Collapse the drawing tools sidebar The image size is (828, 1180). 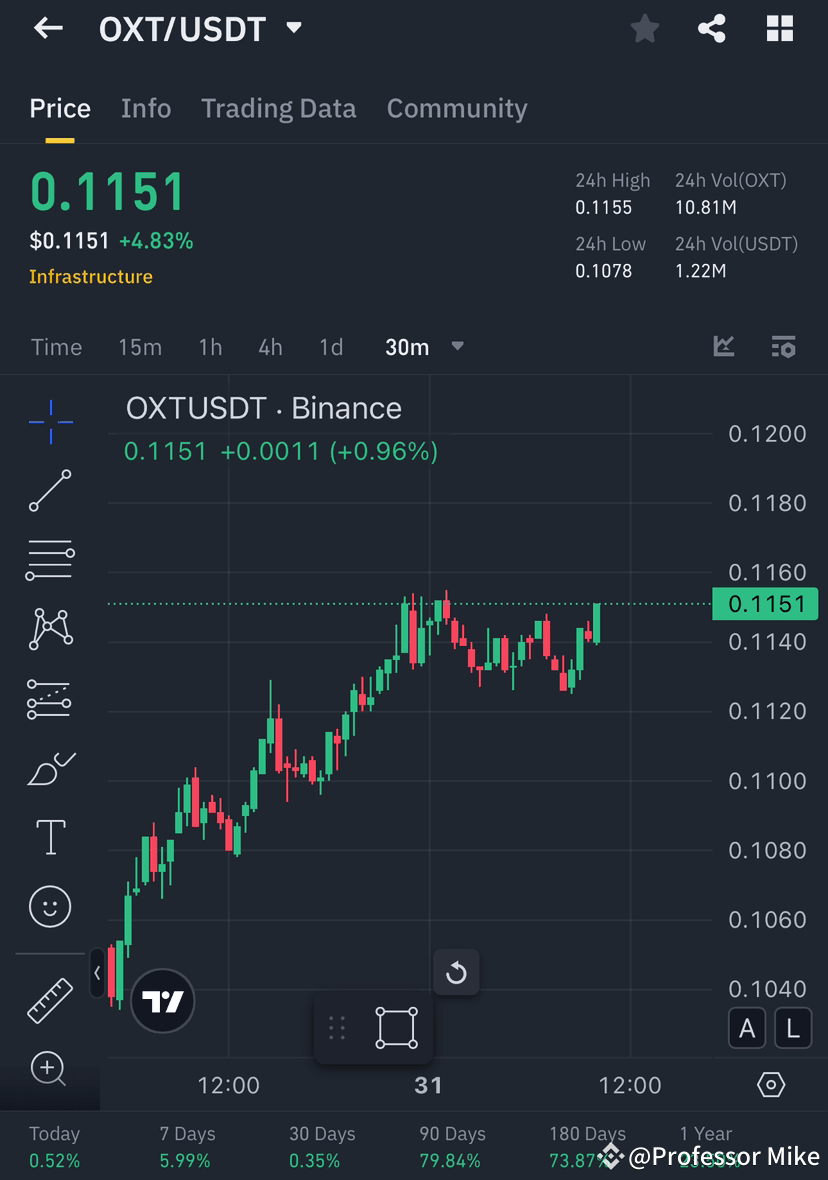pyautogui.click(x=95, y=972)
